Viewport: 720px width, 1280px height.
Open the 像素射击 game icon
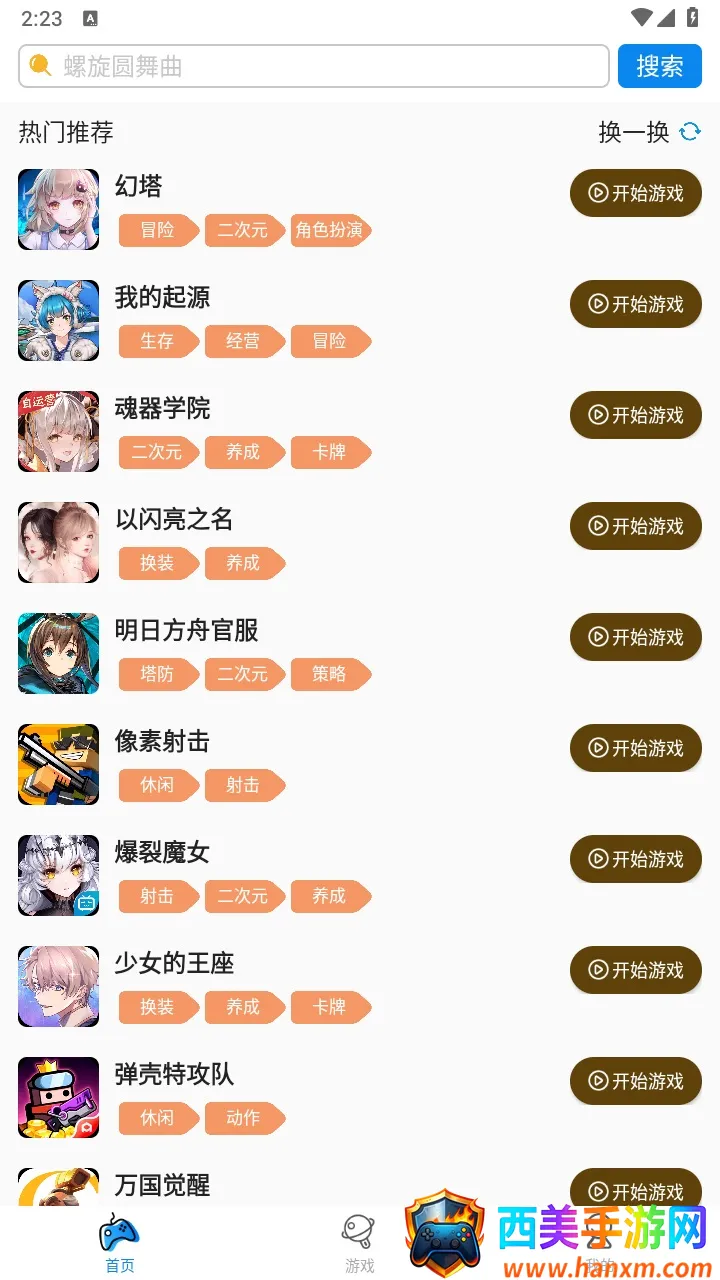59,764
